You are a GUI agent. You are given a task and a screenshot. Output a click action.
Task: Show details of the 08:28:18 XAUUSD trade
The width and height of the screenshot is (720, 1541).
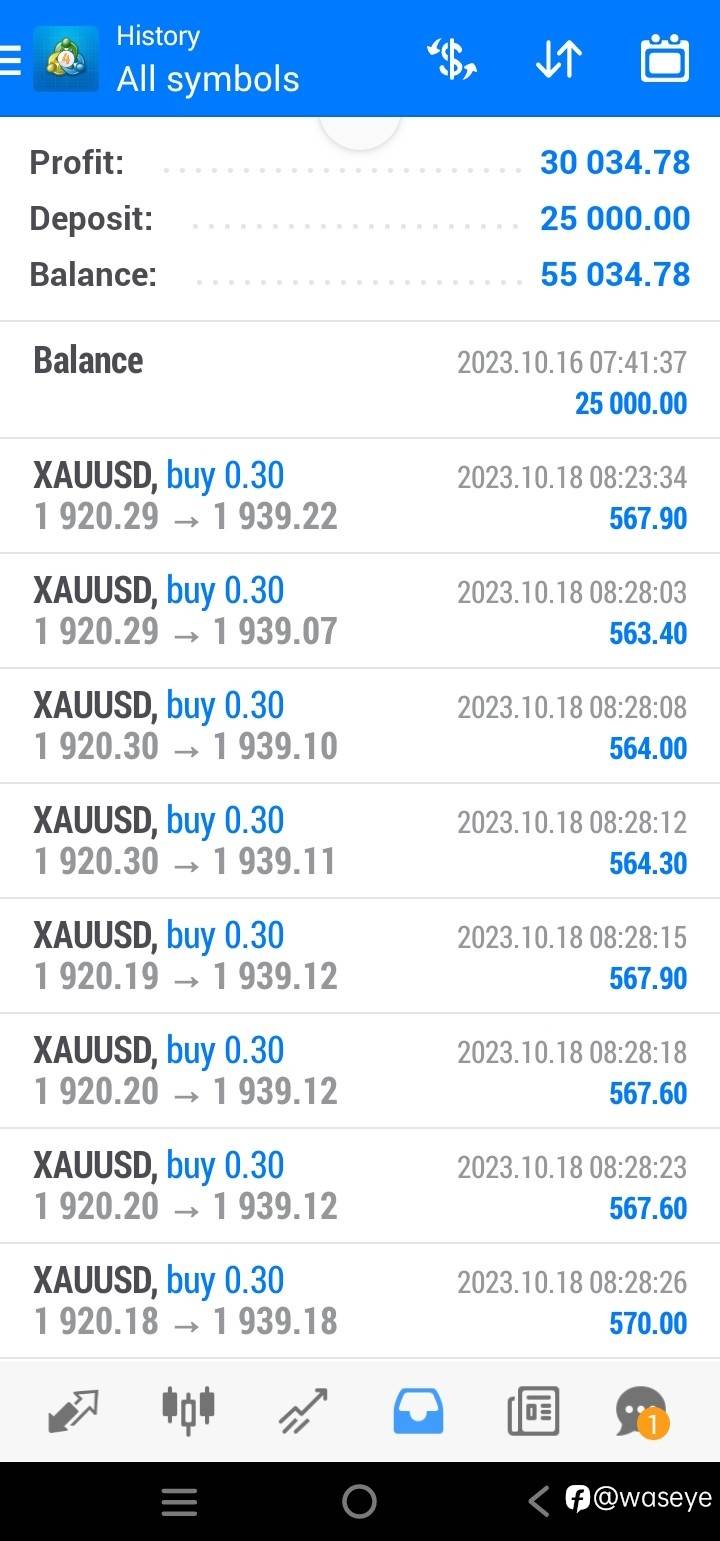point(360,1071)
